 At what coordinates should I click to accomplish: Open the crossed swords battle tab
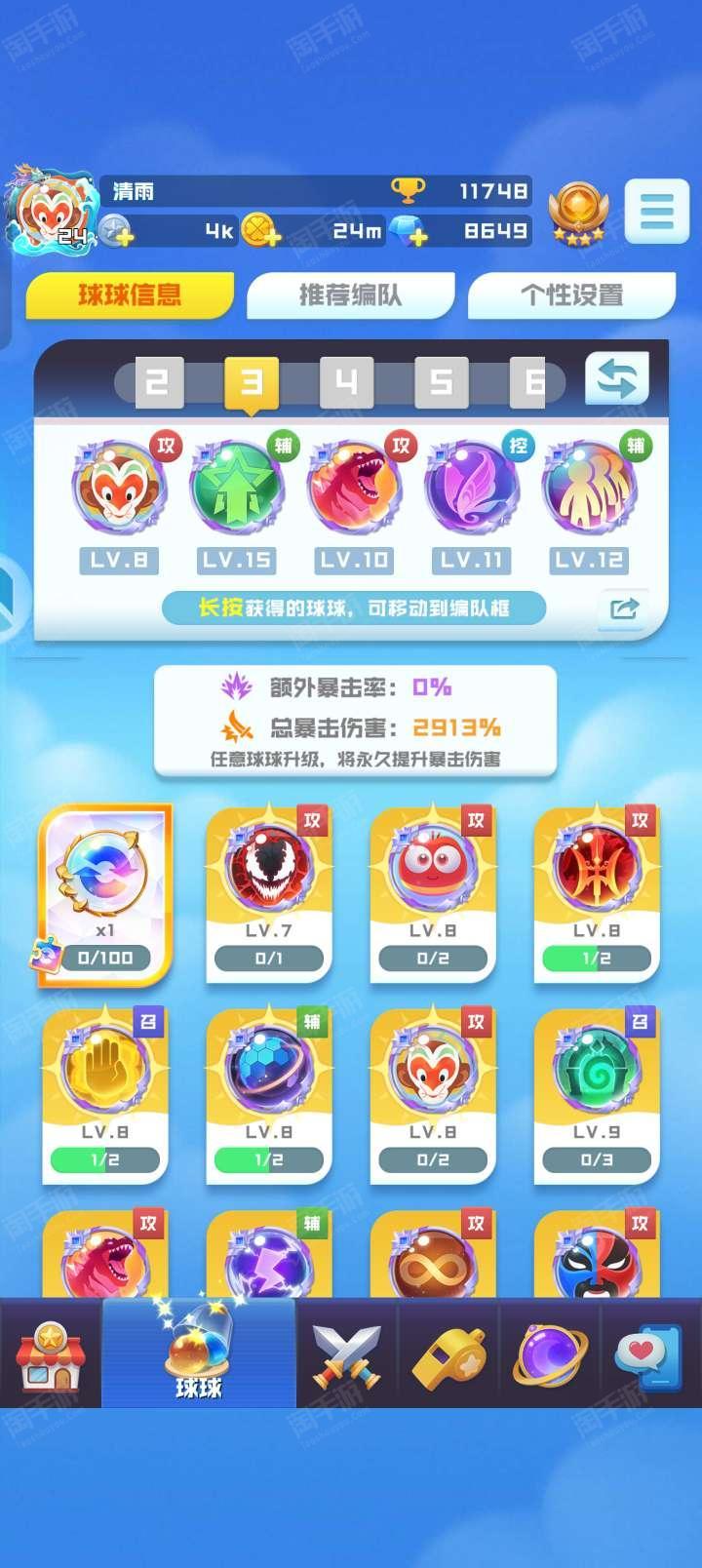(346, 1355)
